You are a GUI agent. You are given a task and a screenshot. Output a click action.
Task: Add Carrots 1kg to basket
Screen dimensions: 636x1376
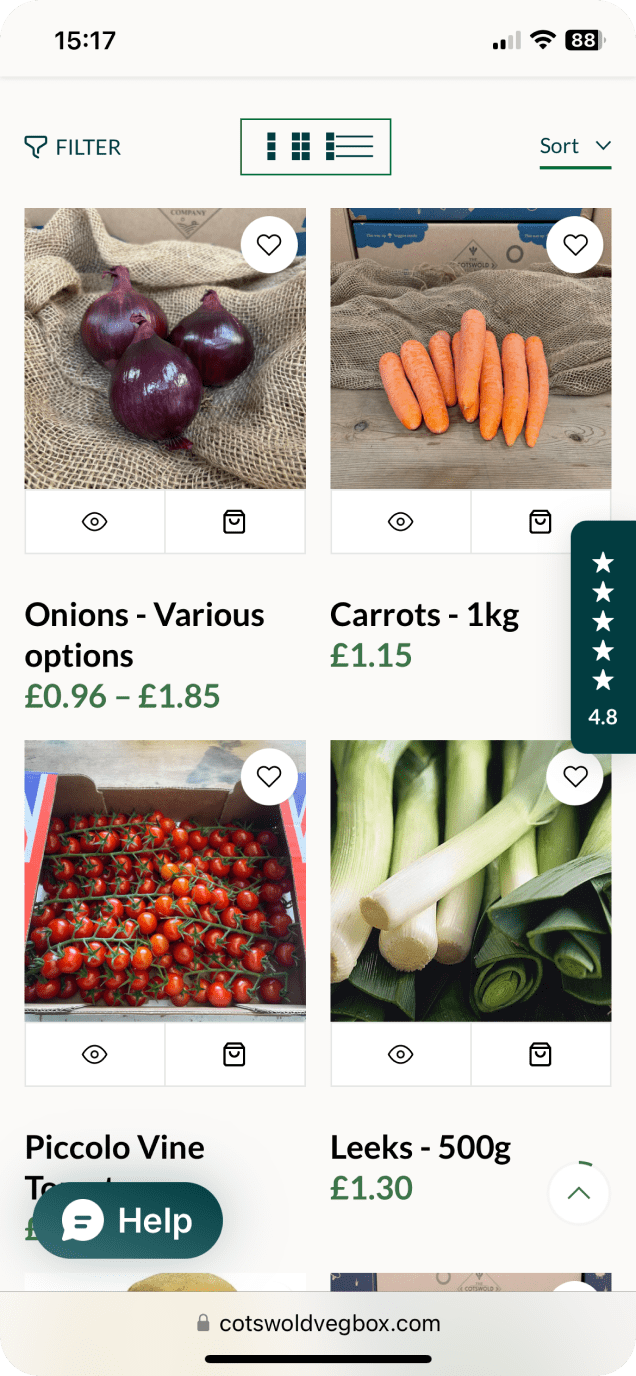(540, 522)
